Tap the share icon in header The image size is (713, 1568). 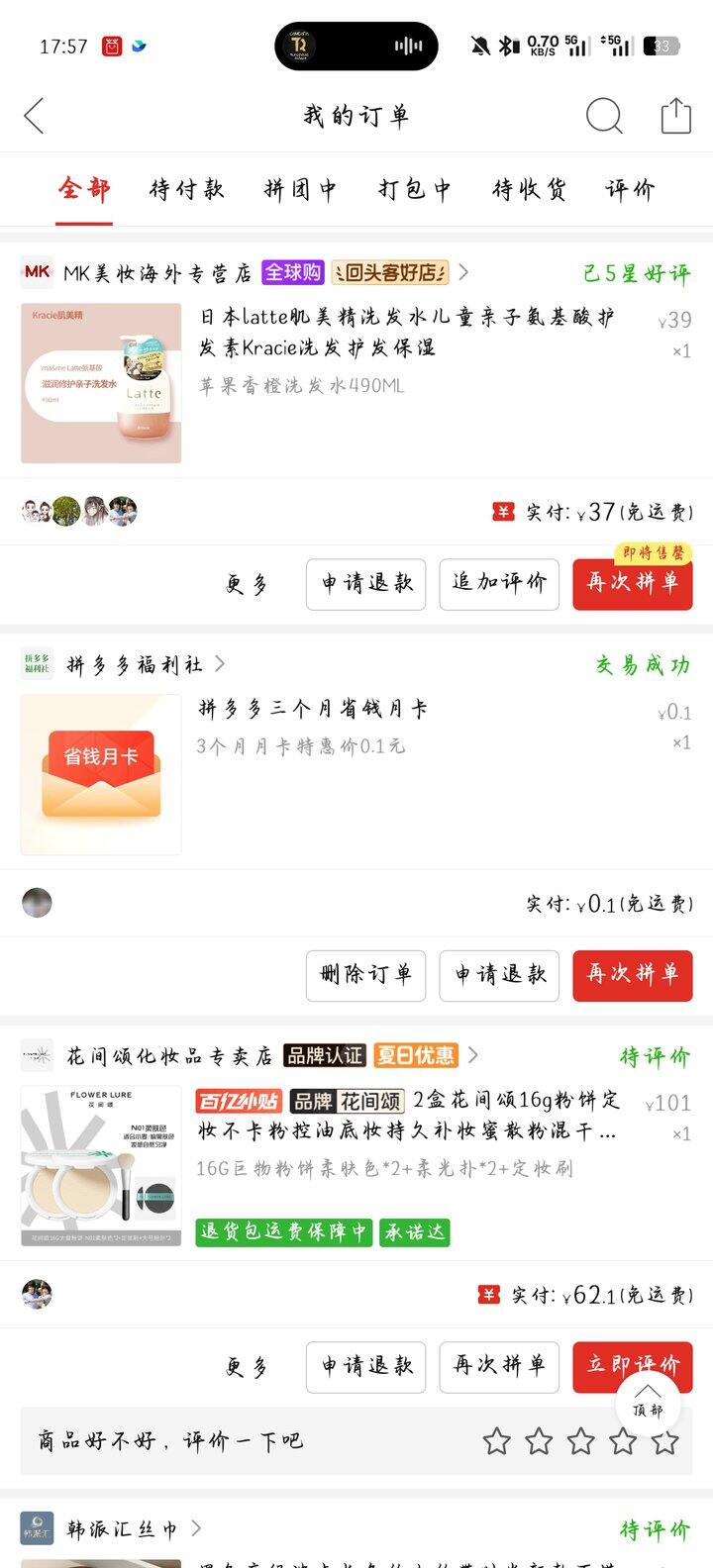(x=675, y=116)
